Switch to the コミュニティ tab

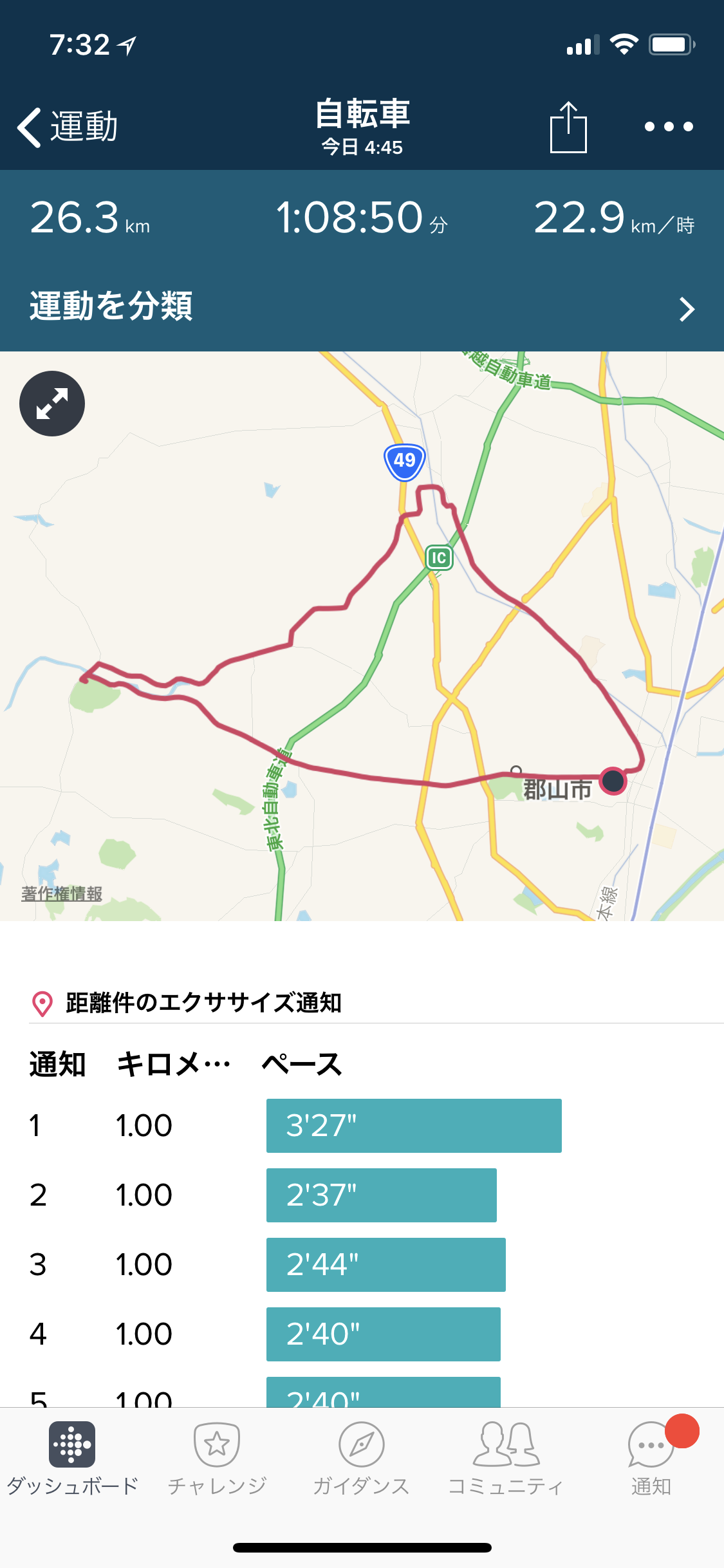(x=506, y=1458)
